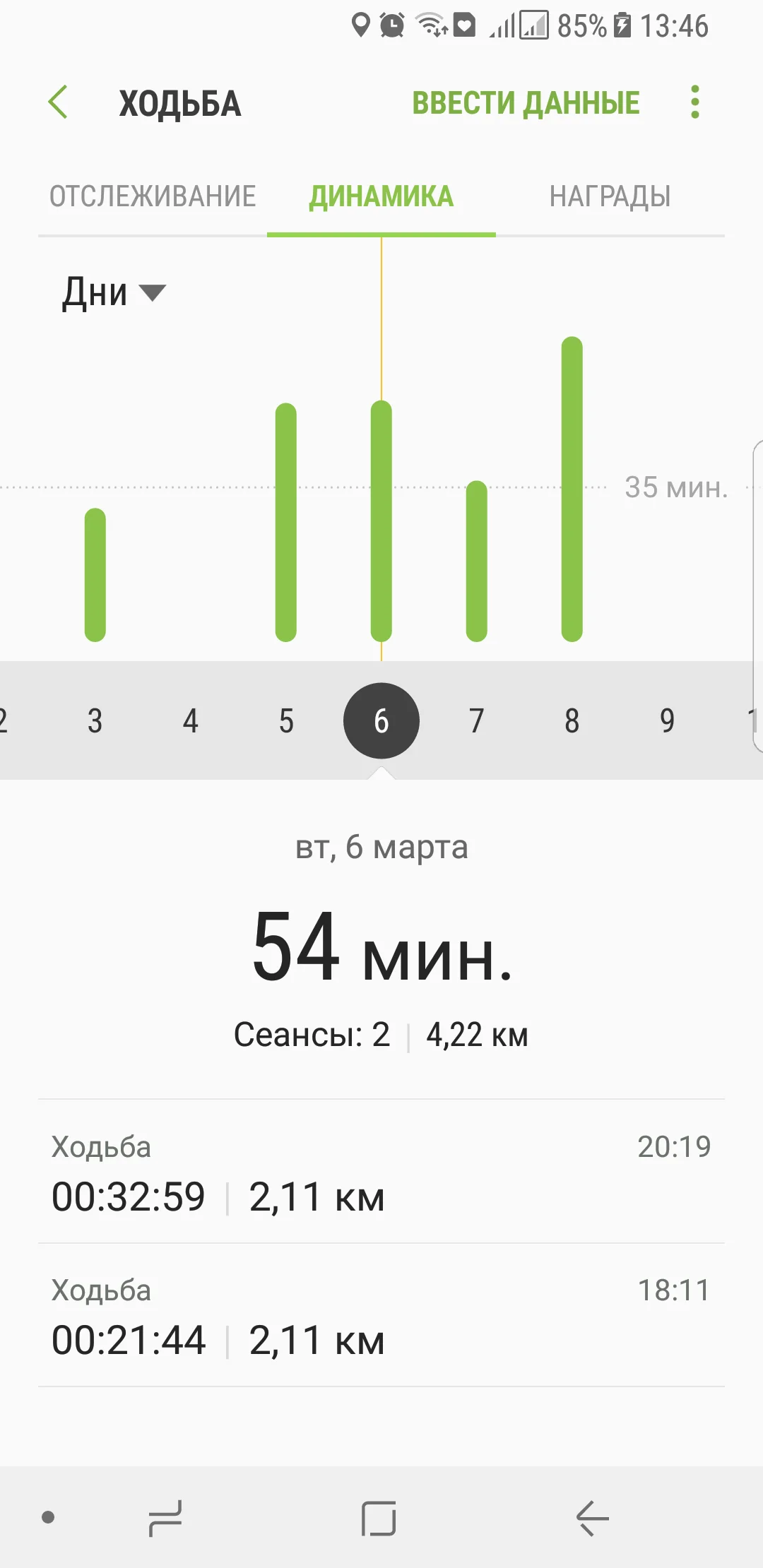Switch to the НАГРАДЫ tab

610,196
